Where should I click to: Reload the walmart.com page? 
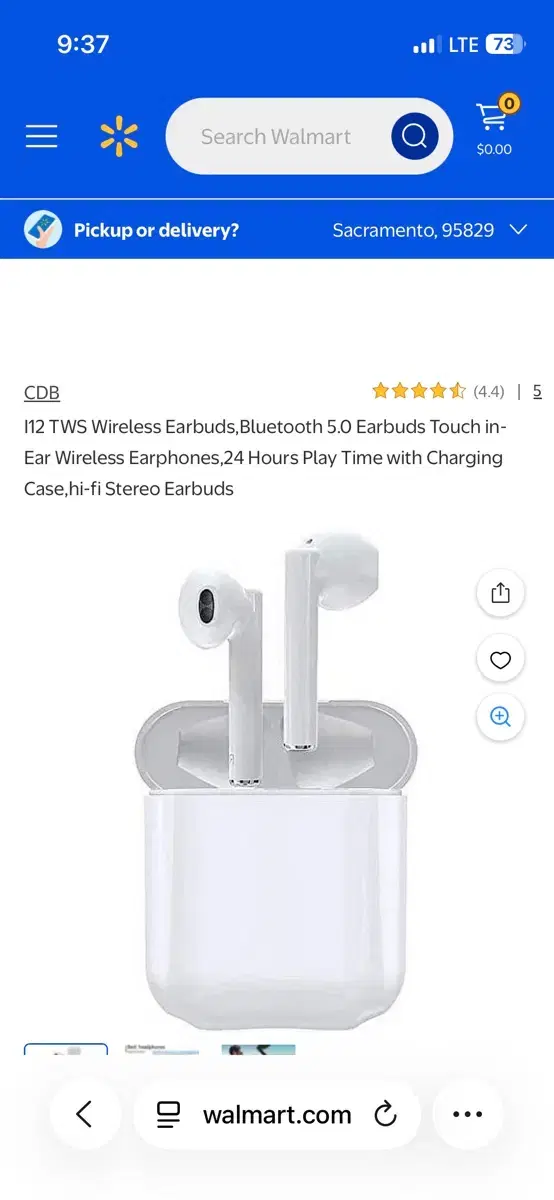click(x=384, y=1114)
